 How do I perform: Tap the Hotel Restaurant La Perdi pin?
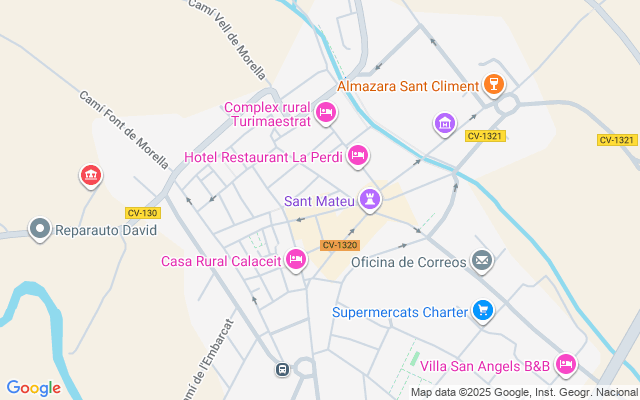click(x=358, y=156)
